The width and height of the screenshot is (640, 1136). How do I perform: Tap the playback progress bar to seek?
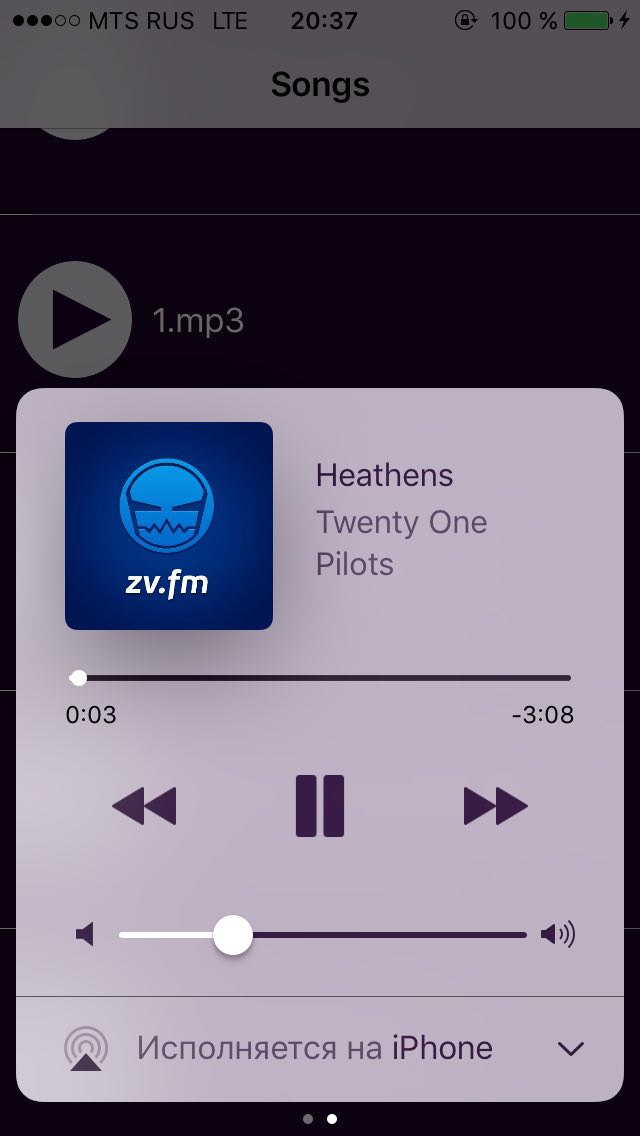pos(322,678)
